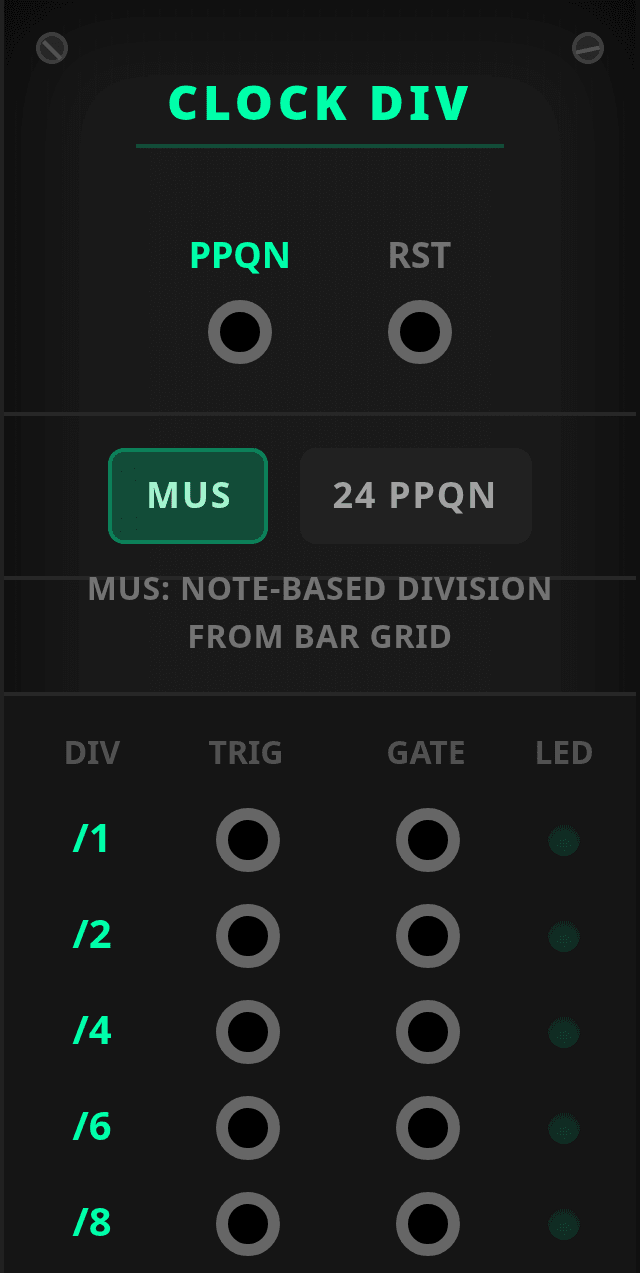Screen dimensions: 640x1273
Task: Tap the /6 TRIG output jack
Action: click(248, 1128)
